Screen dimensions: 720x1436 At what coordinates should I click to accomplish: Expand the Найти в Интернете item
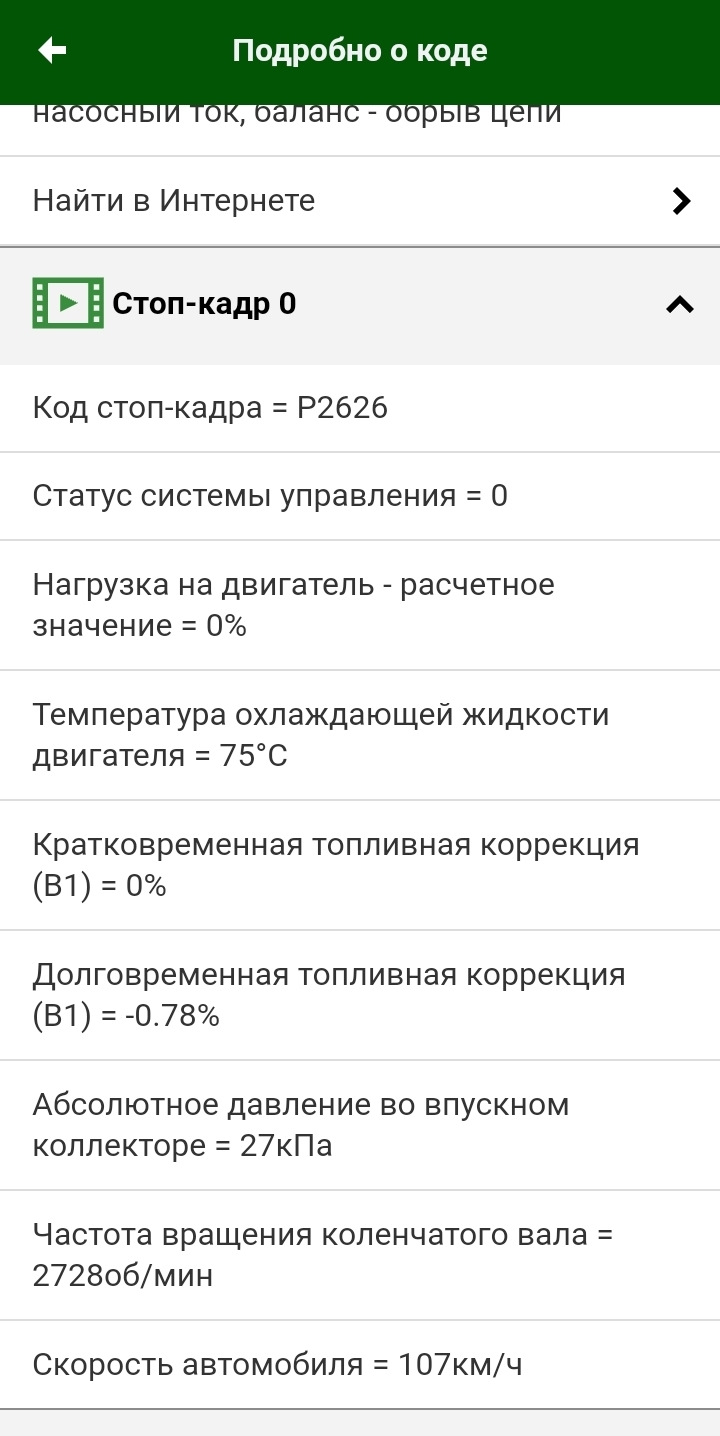click(360, 200)
